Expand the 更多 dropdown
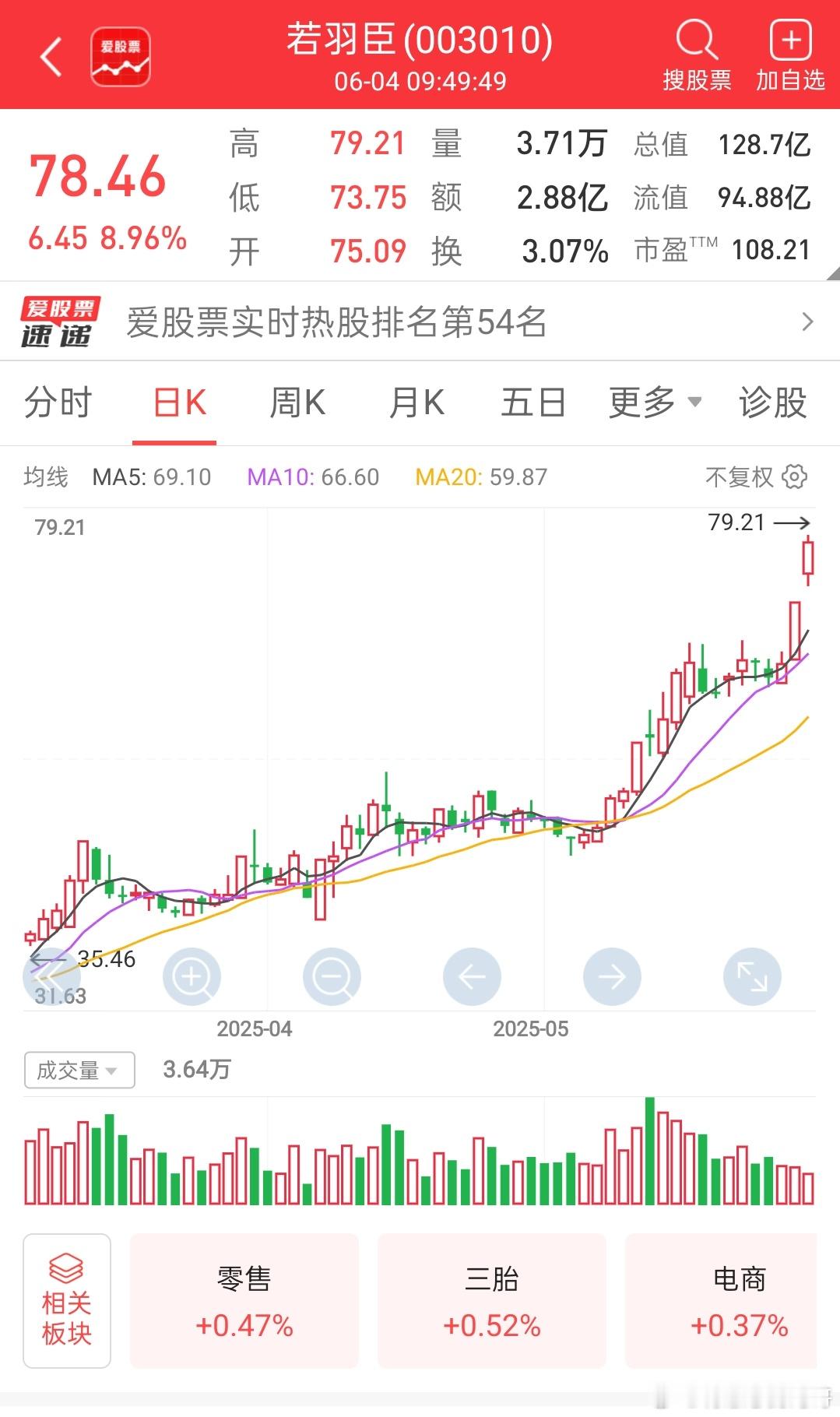Viewport: 840px width, 1417px height. tap(655, 403)
